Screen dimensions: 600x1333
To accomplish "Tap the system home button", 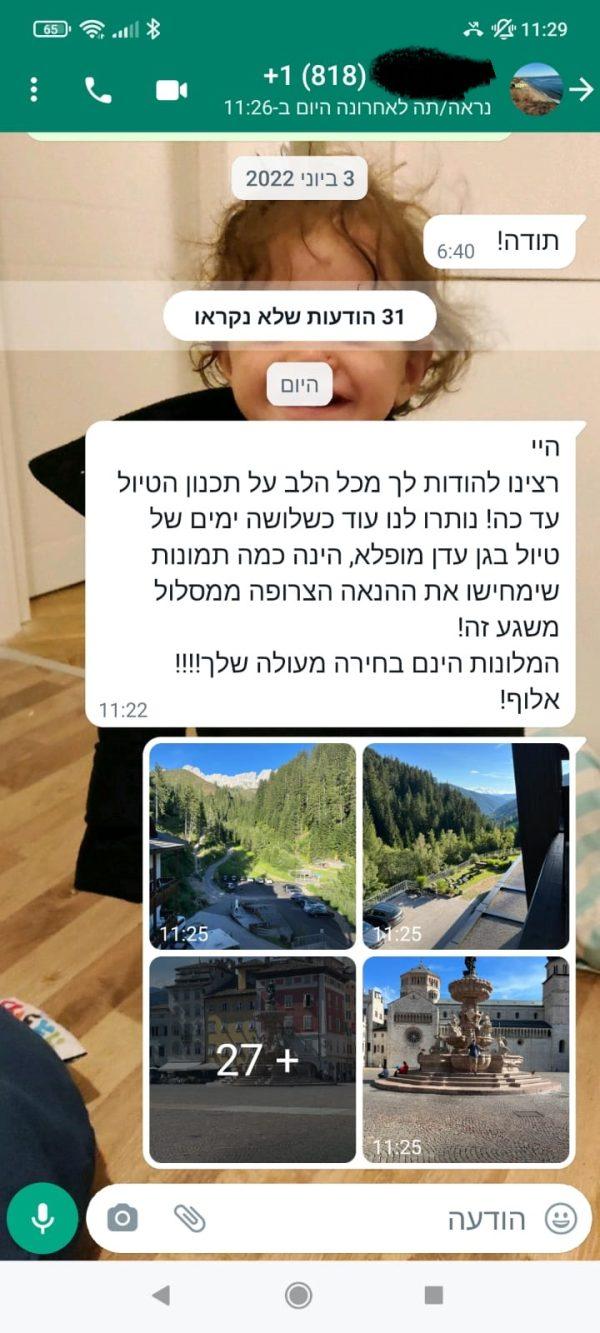I will 298,1296.
